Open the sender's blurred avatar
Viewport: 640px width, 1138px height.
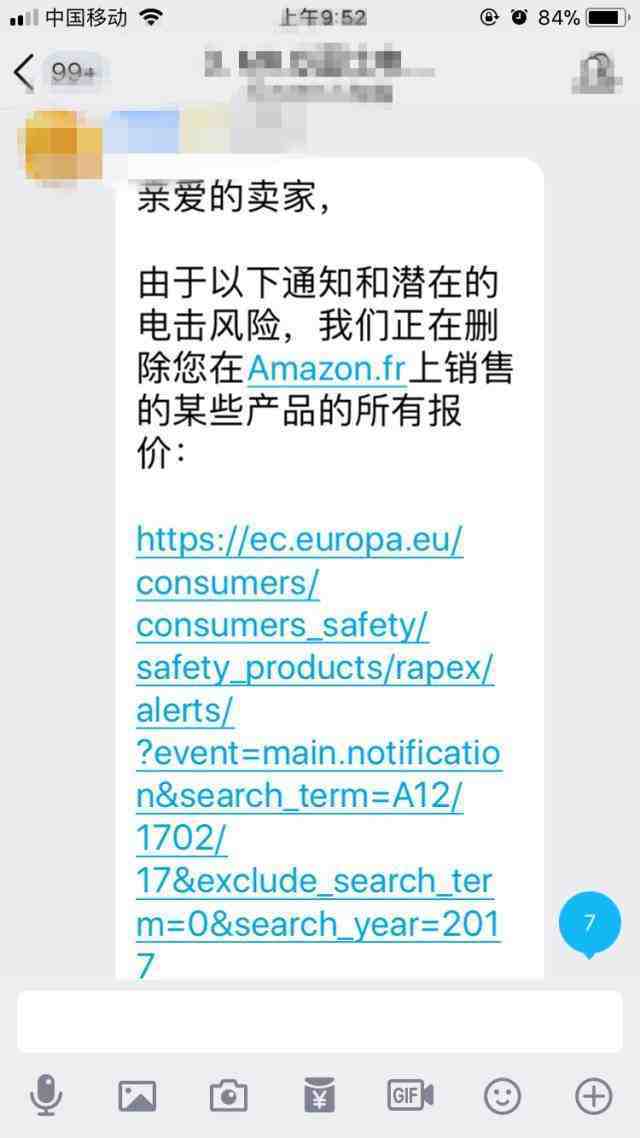[x=53, y=145]
